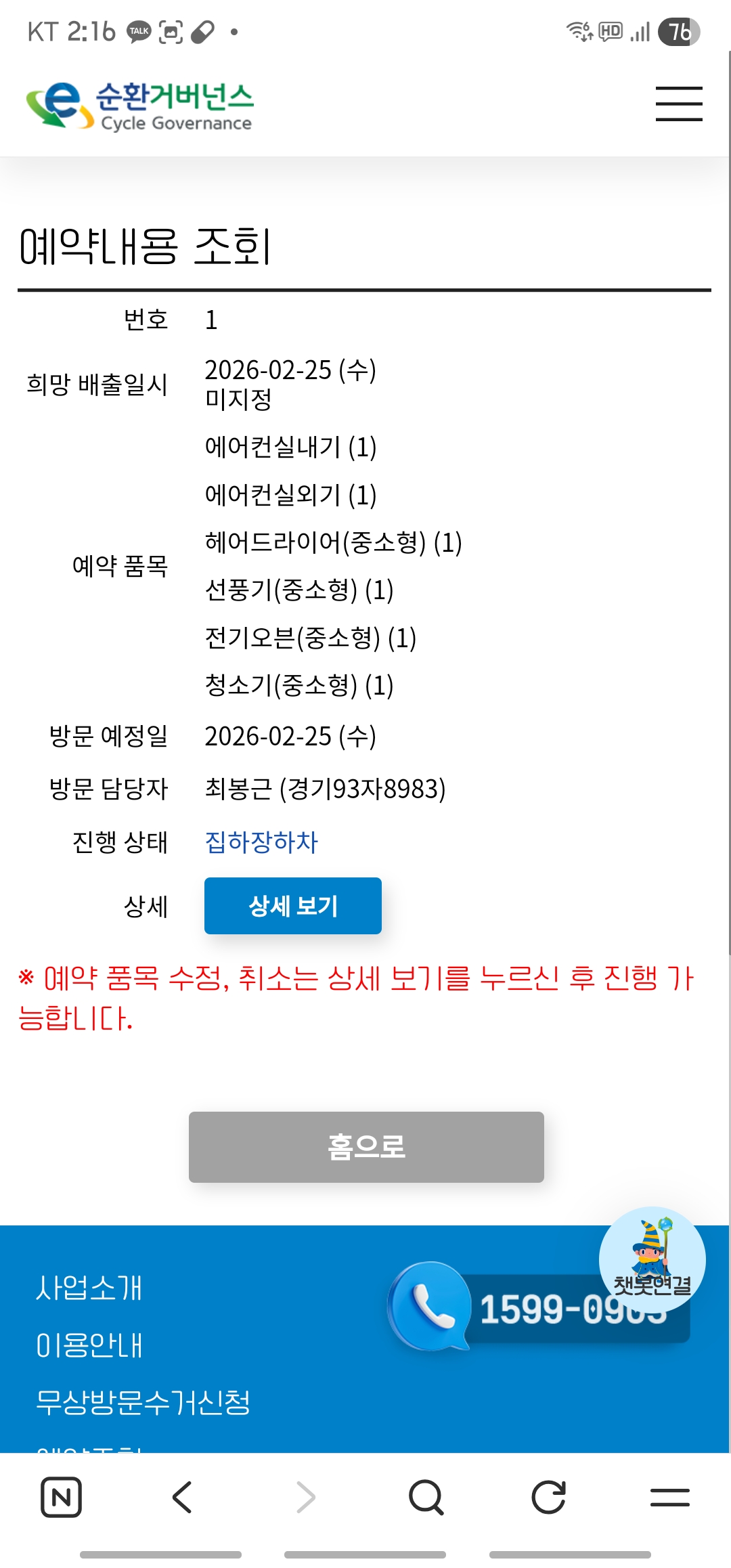Go to home via 홈으로 button

click(366, 1147)
